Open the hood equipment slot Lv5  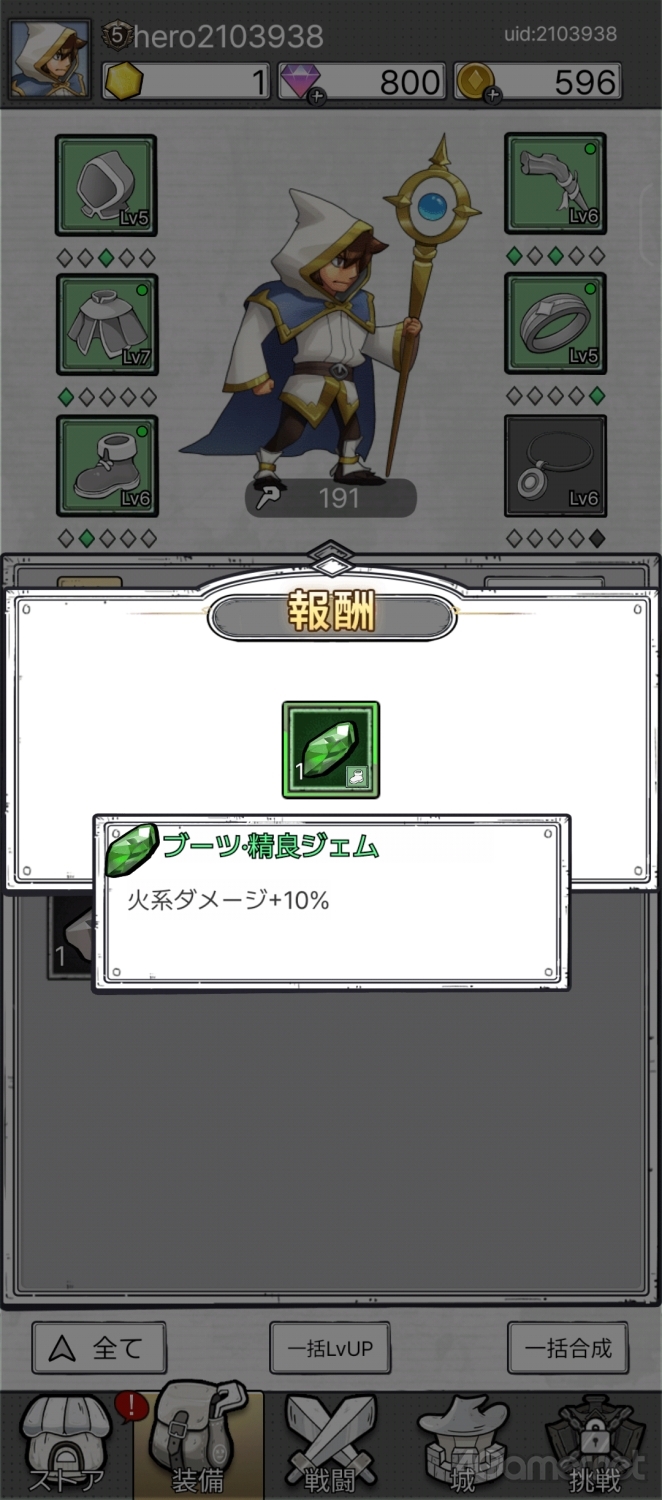(106, 186)
